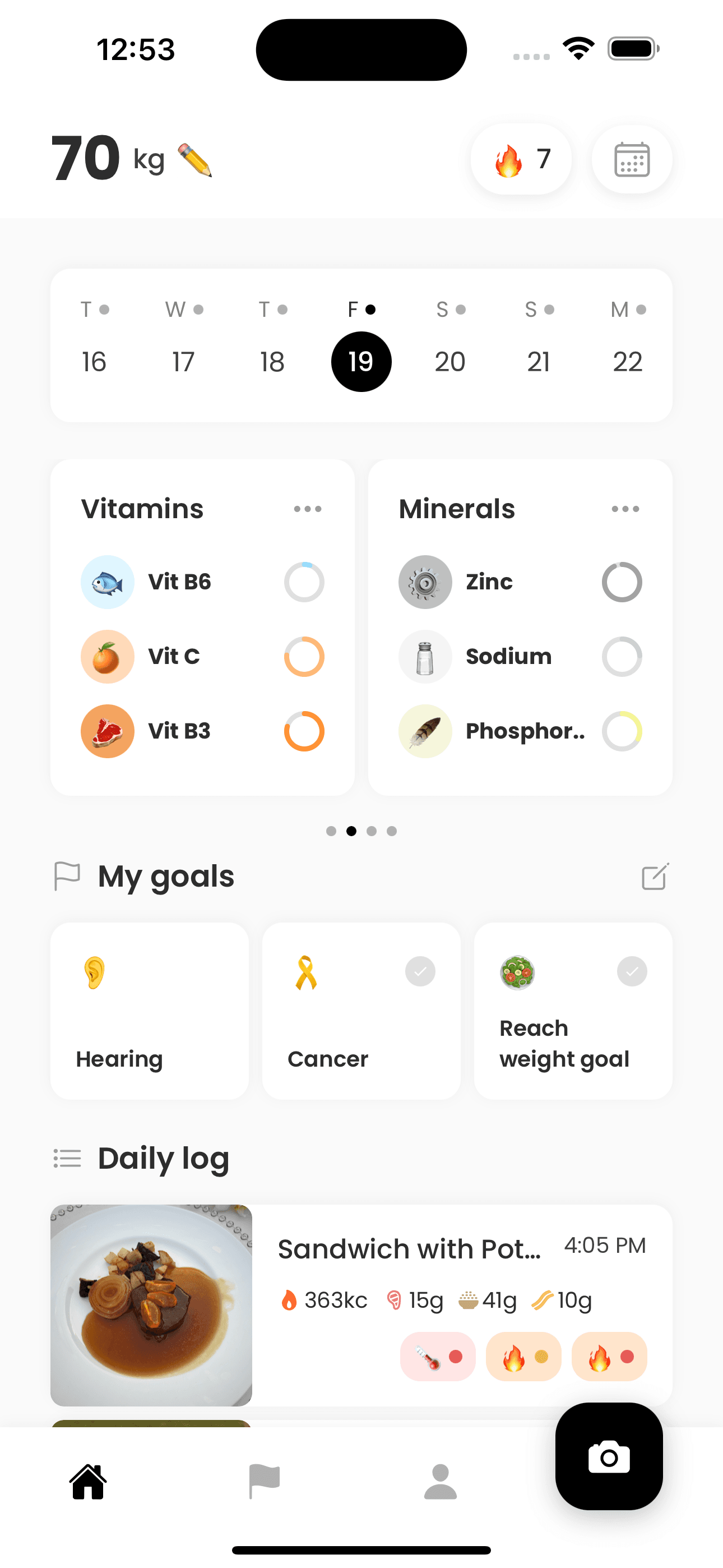This screenshot has width=723, height=1568.
Task: Open the Hearing goal card
Action: click(149, 1011)
